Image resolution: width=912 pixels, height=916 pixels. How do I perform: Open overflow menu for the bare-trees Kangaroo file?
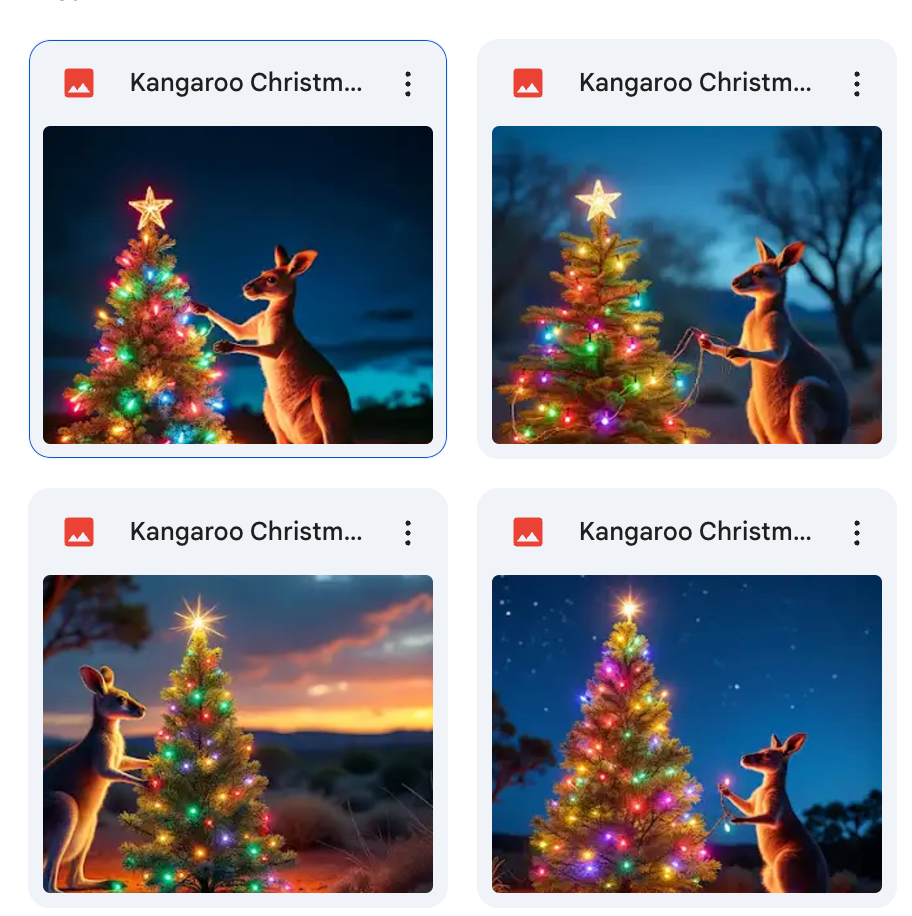coord(856,84)
